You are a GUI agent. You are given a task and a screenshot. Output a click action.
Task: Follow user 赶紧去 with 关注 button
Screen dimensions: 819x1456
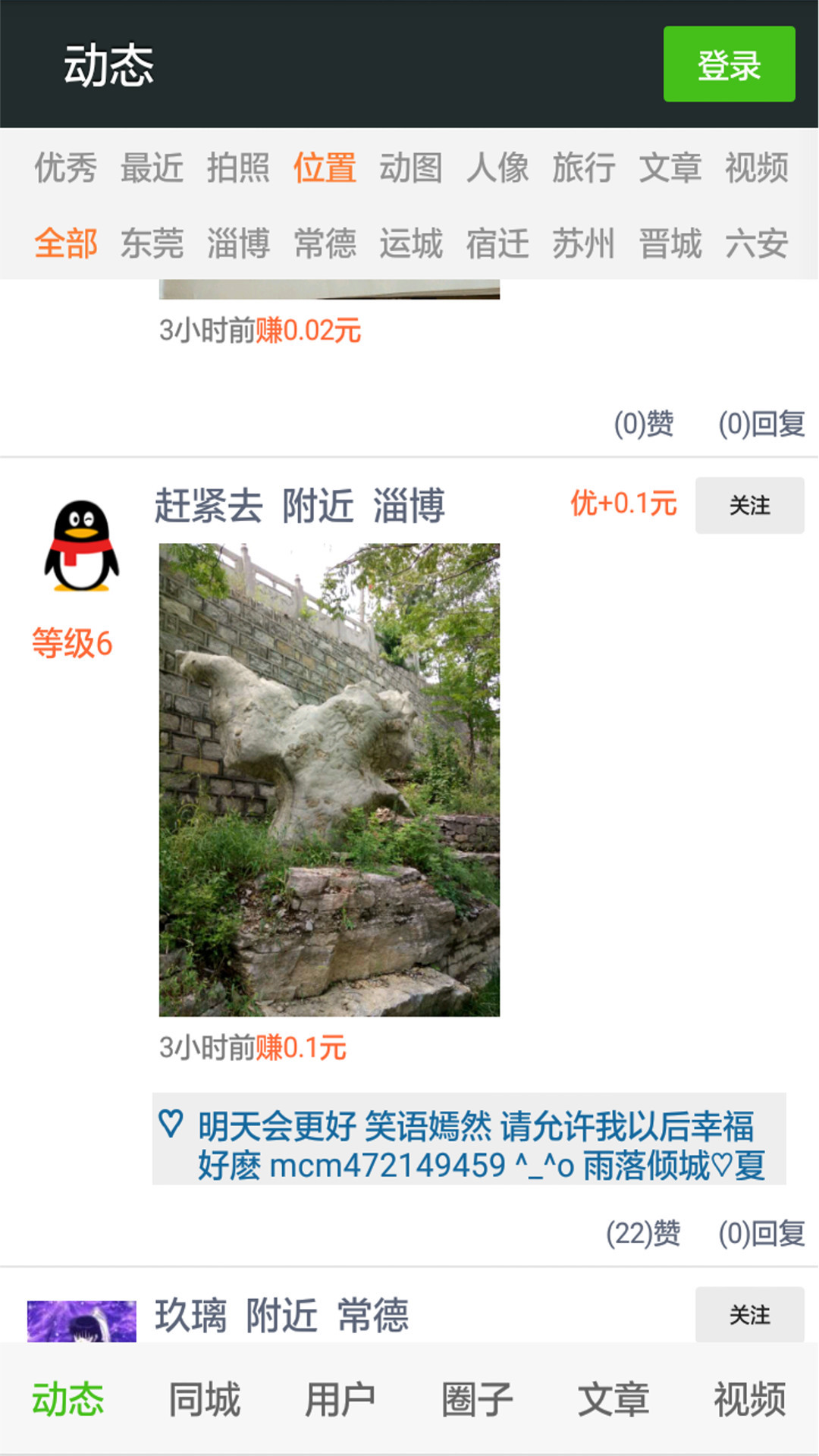click(x=749, y=505)
